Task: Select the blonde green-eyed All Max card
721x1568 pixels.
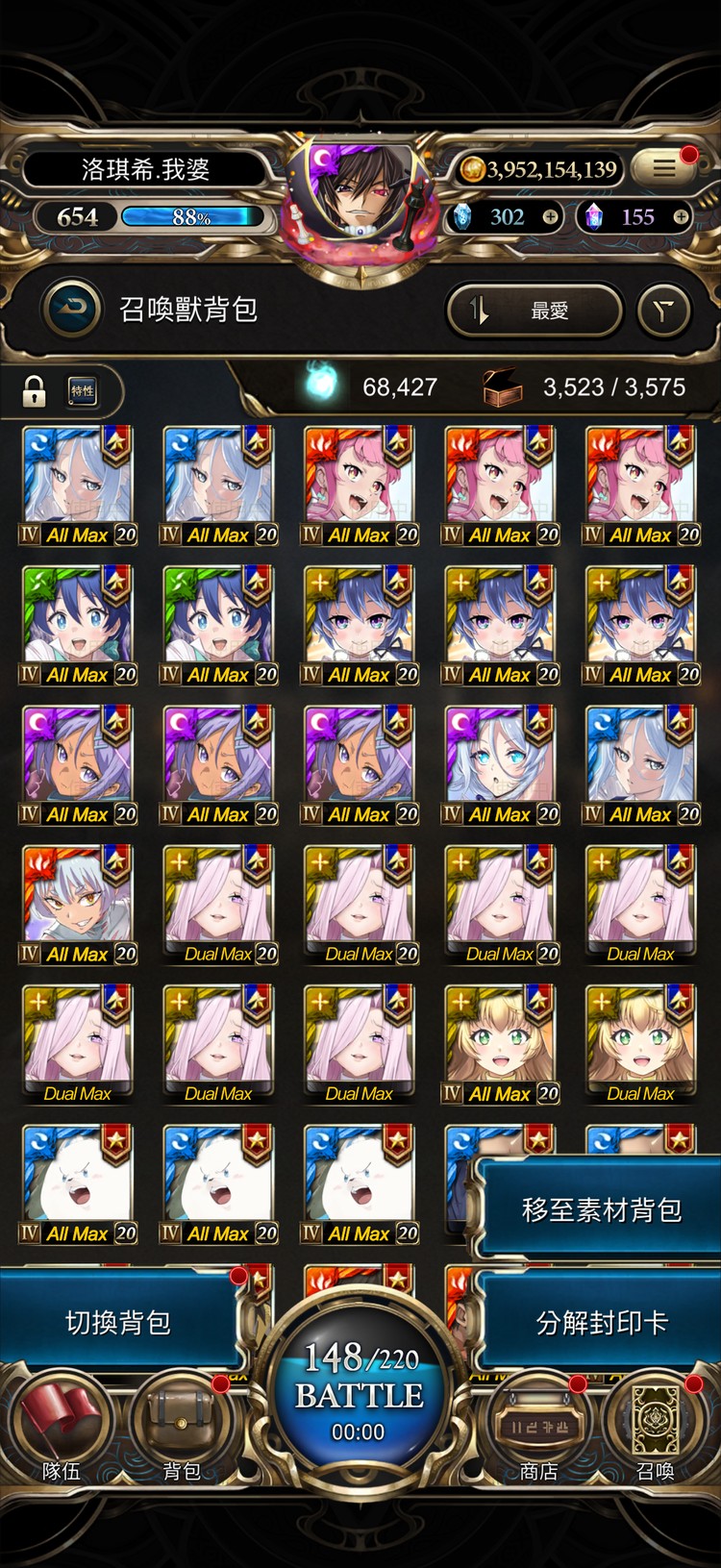Action: point(500,1043)
